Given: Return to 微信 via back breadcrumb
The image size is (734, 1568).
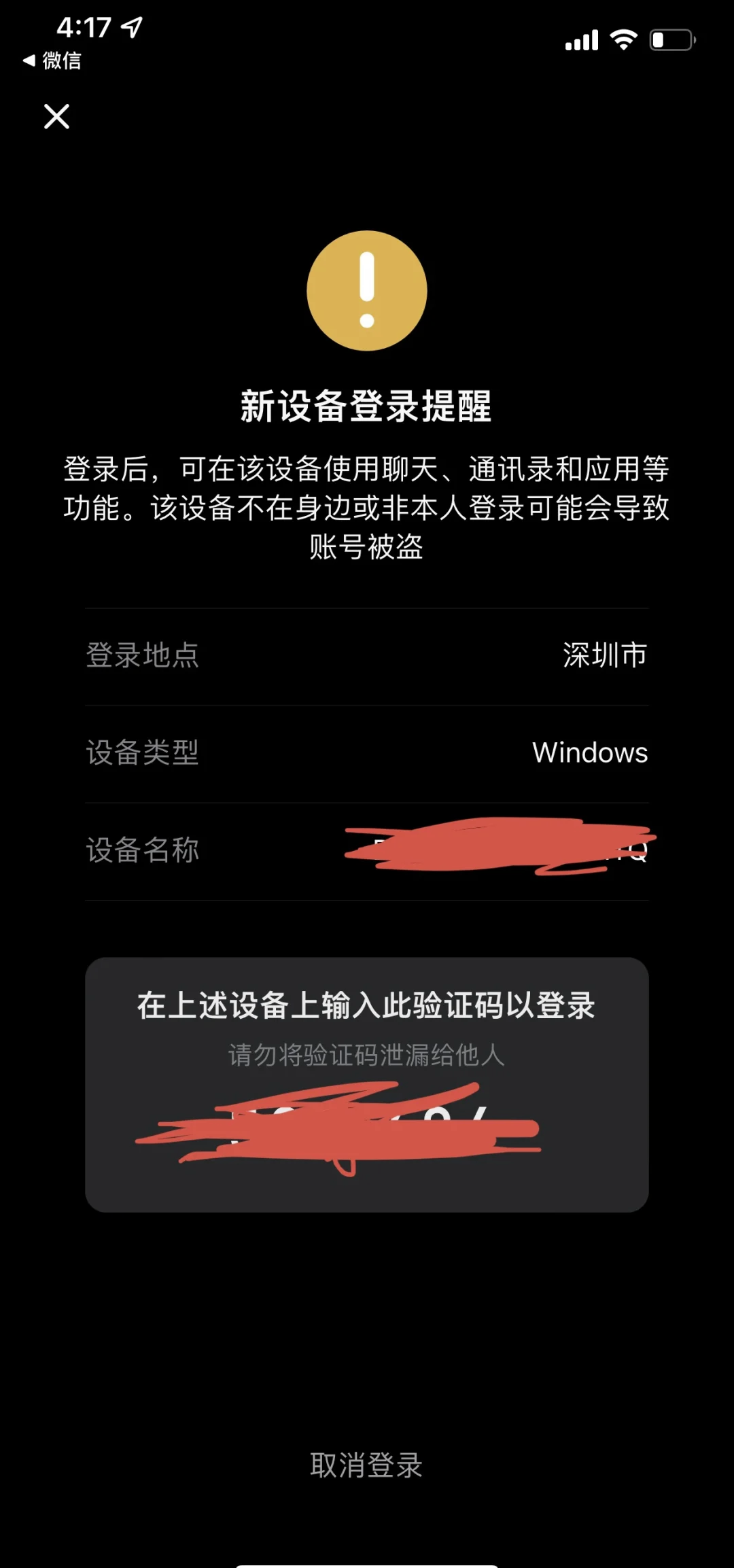Looking at the screenshot, I should coord(52,60).
